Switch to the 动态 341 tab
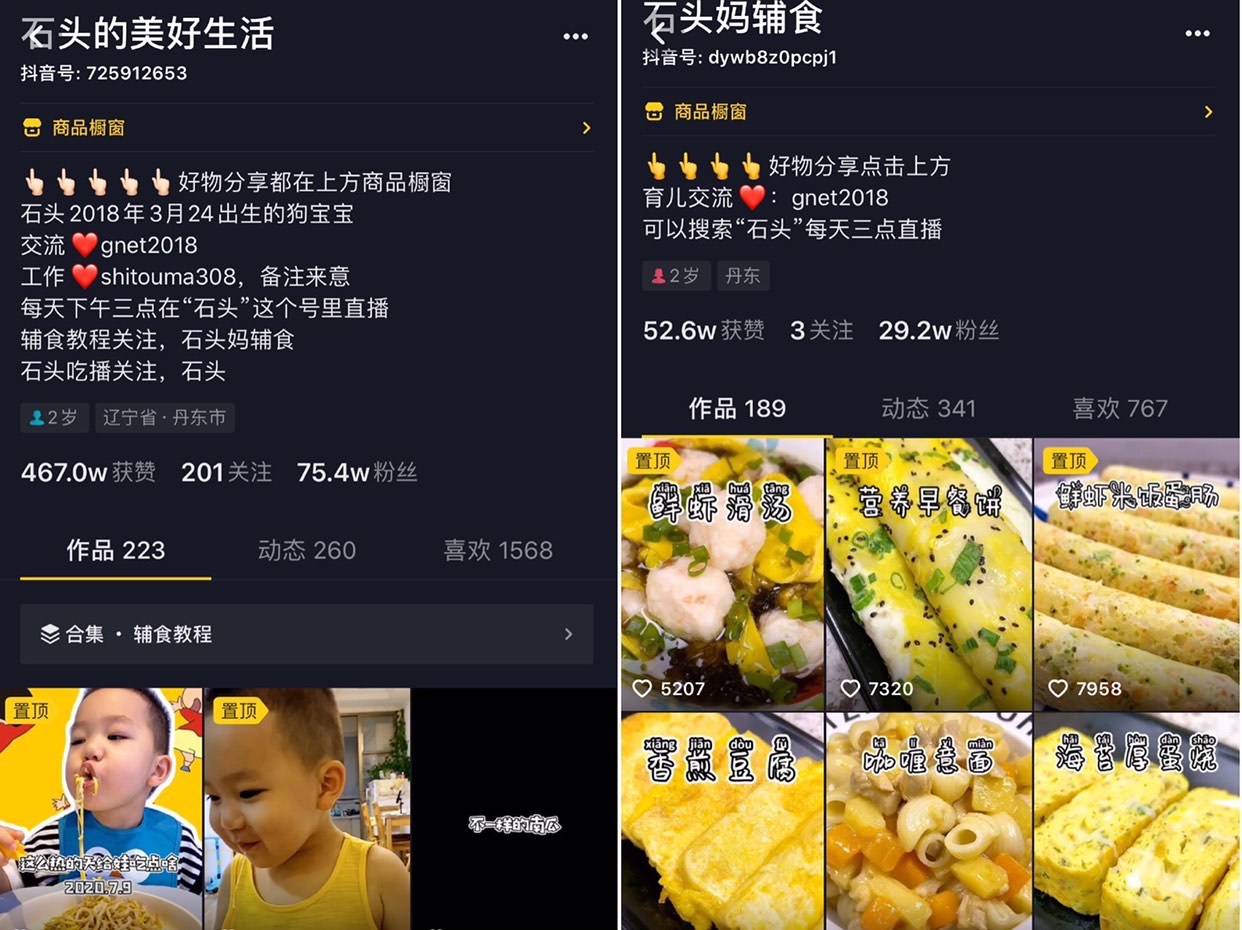 tap(928, 408)
